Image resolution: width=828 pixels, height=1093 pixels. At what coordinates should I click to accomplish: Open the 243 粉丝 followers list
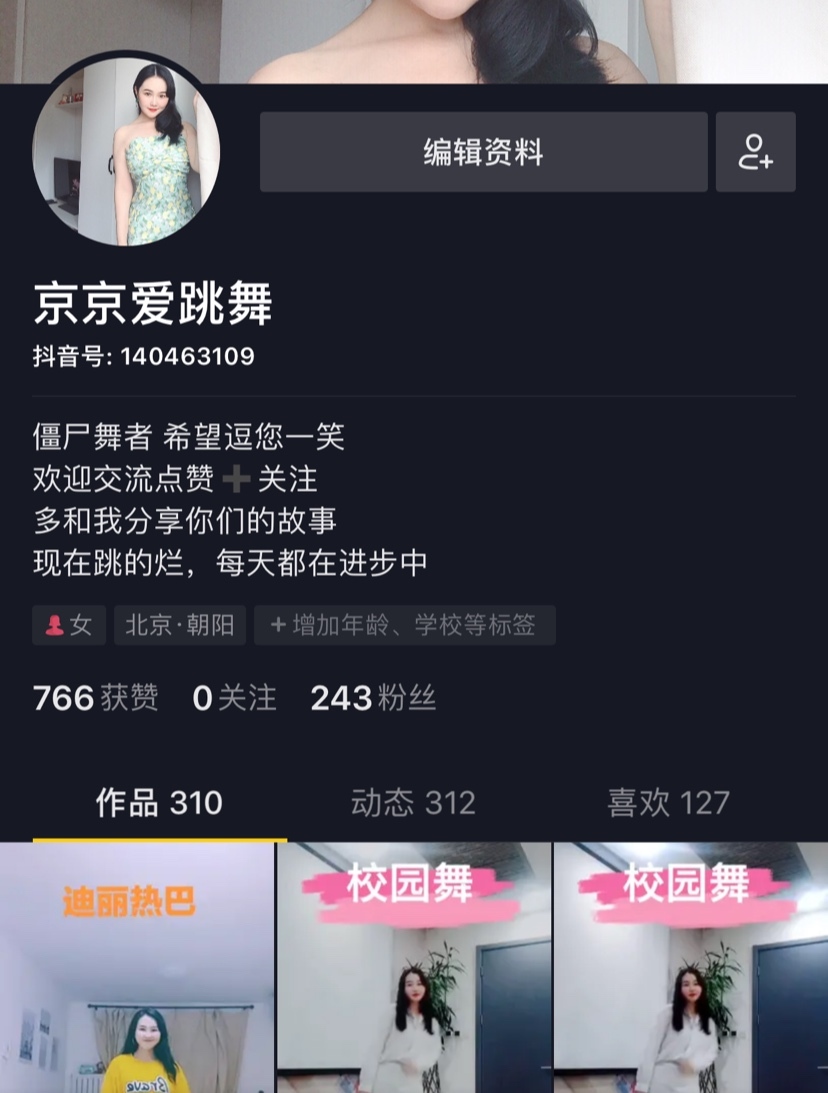[x=372, y=698]
